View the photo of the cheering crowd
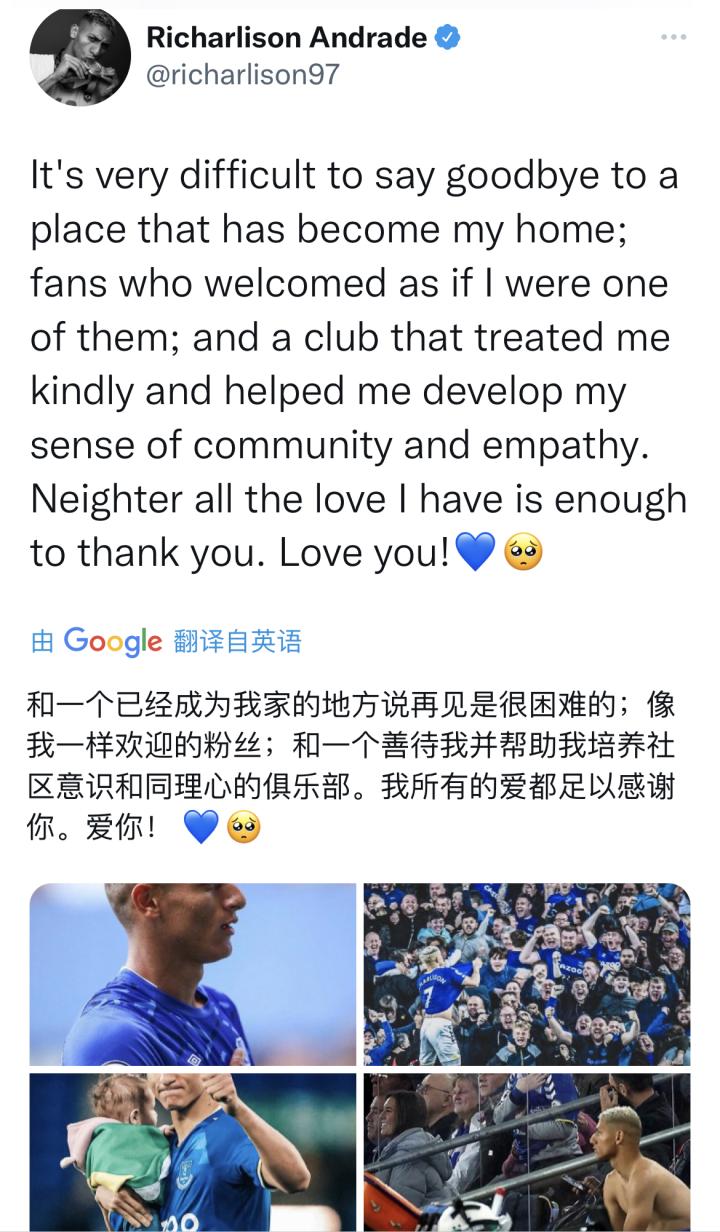The width and height of the screenshot is (720, 1232). [x=526, y=974]
